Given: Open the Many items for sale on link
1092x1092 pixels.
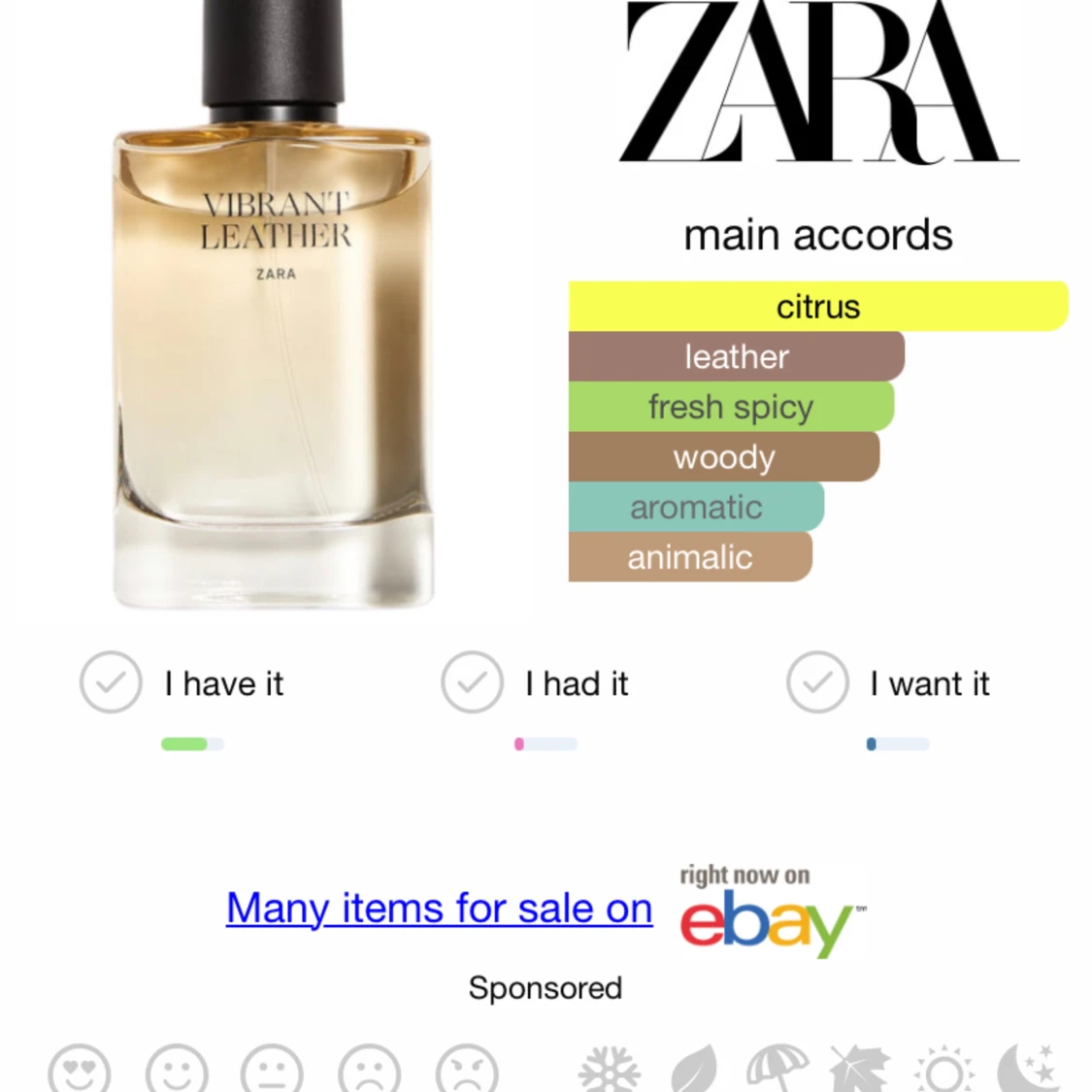Looking at the screenshot, I should pyautogui.click(x=439, y=909).
